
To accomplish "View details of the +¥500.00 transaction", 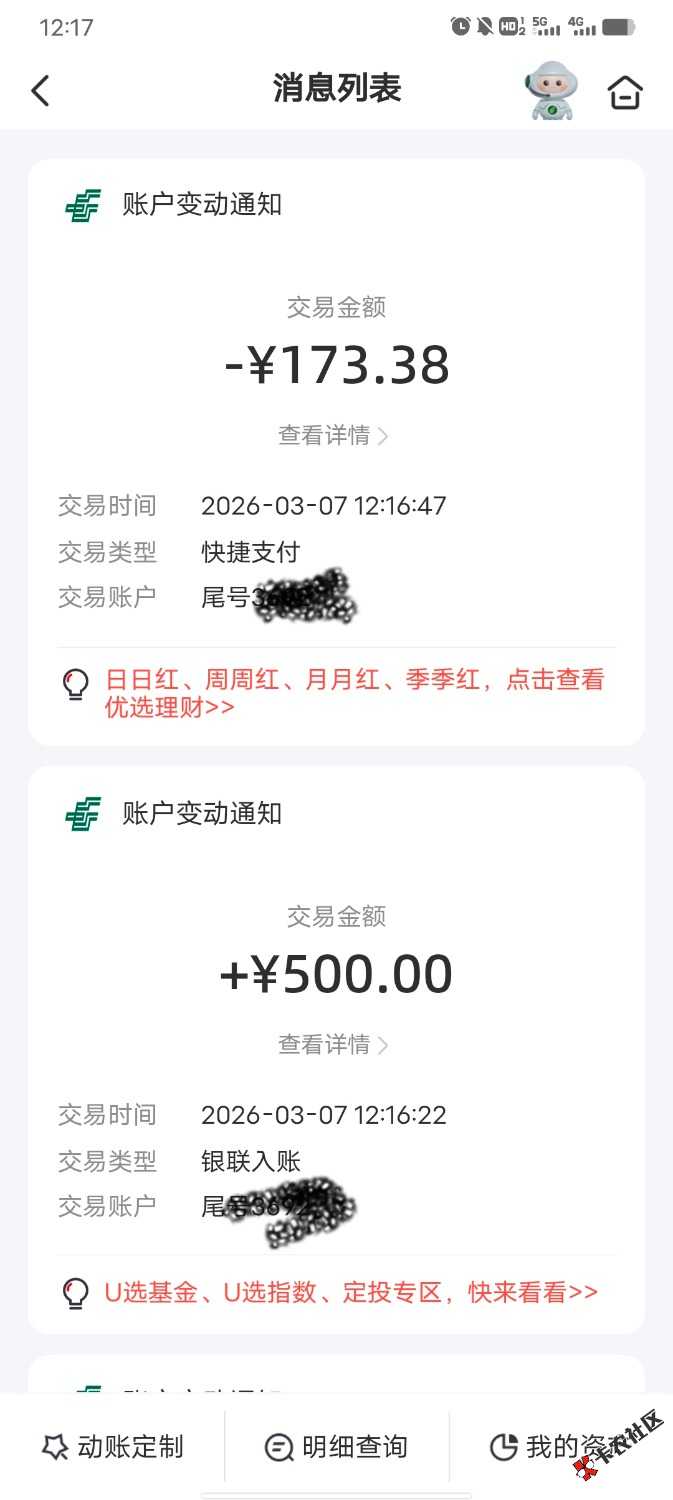I will pyautogui.click(x=334, y=1045).
